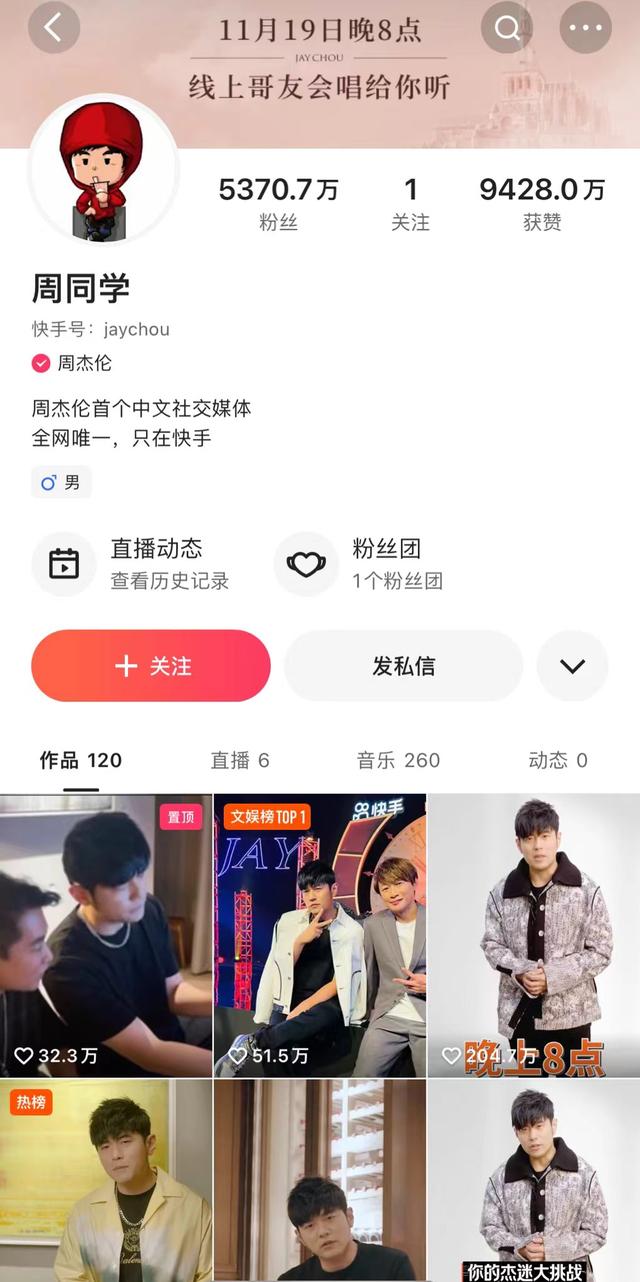Image resolution: width=640 pixels, height=1282 pixels.
Task: Open the 热榜 tagged video
Action: point(106,1180)
